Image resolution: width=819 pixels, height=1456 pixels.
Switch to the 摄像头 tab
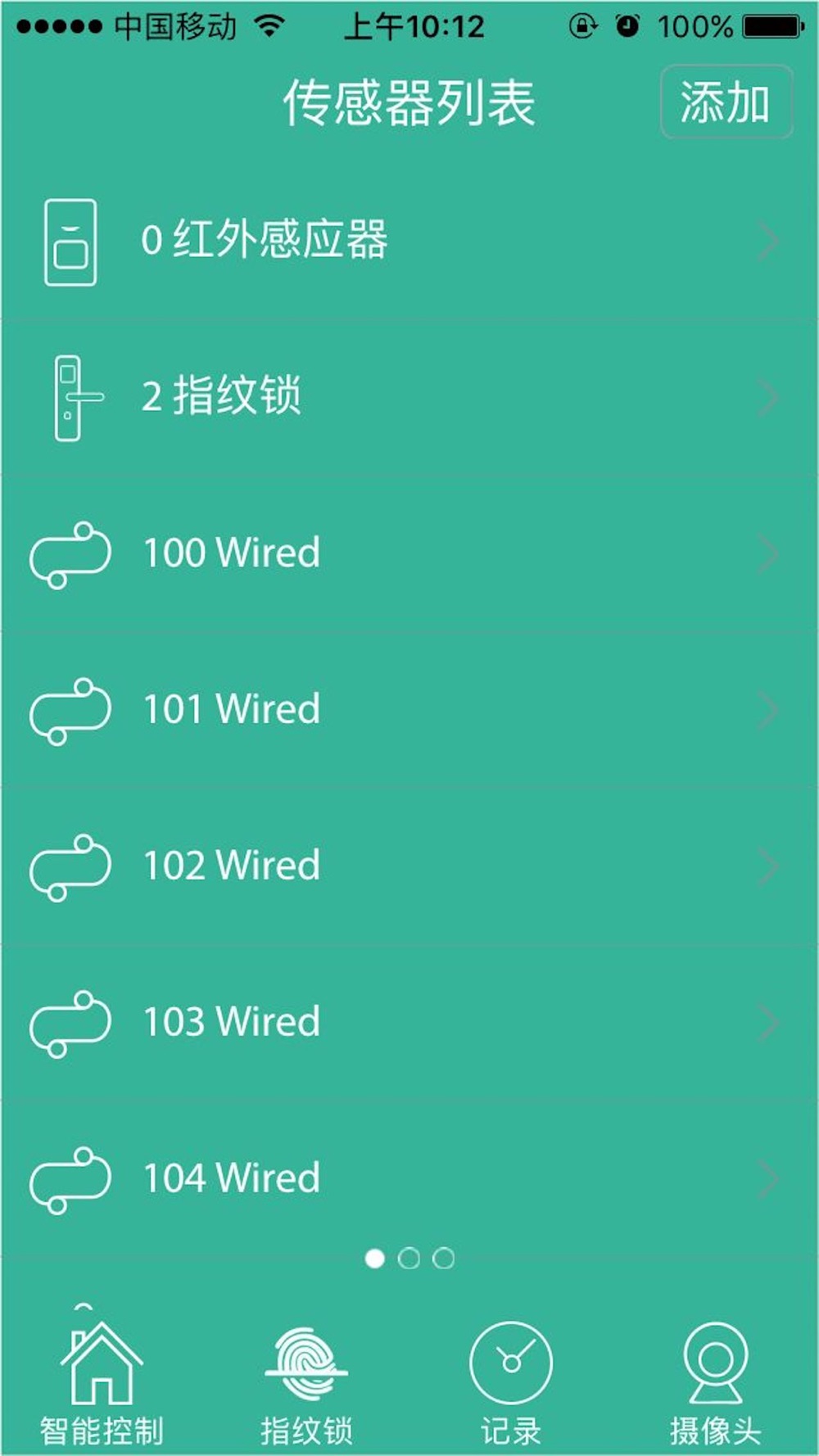pos(716,1384)
